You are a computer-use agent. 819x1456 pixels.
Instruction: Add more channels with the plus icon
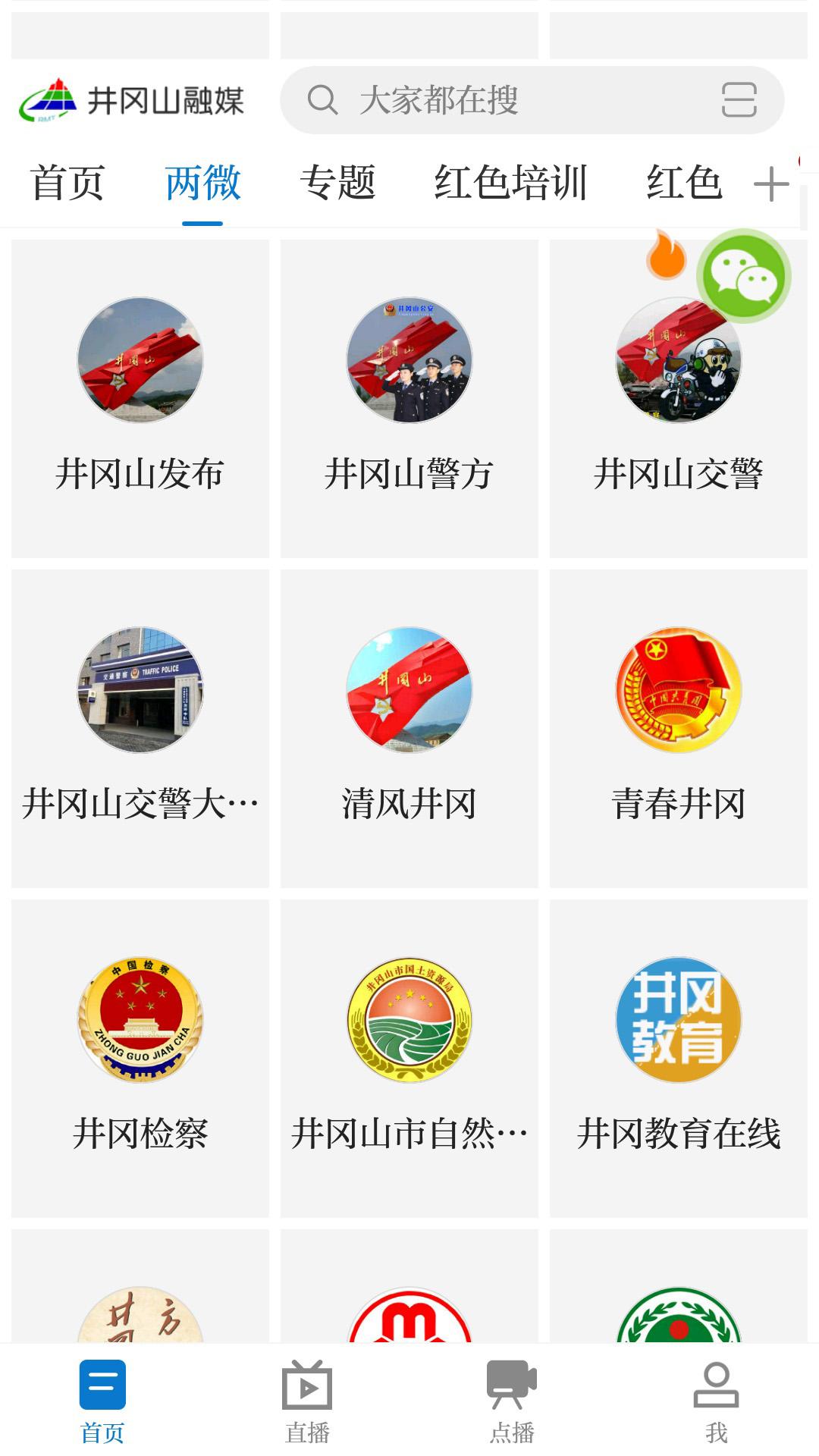coord(771,184)
